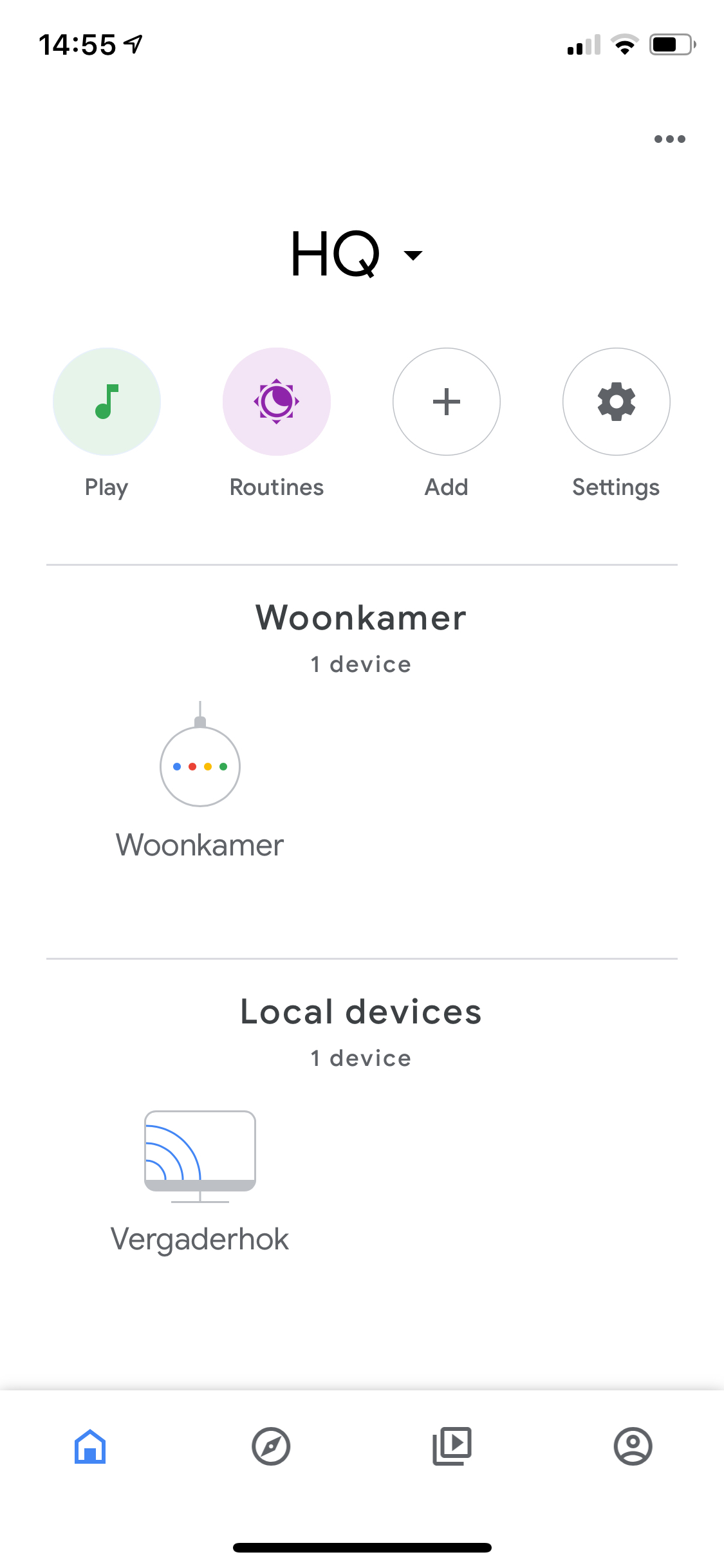Switch to the Home tab
724x1568 pixels.
coord(90,1446)
